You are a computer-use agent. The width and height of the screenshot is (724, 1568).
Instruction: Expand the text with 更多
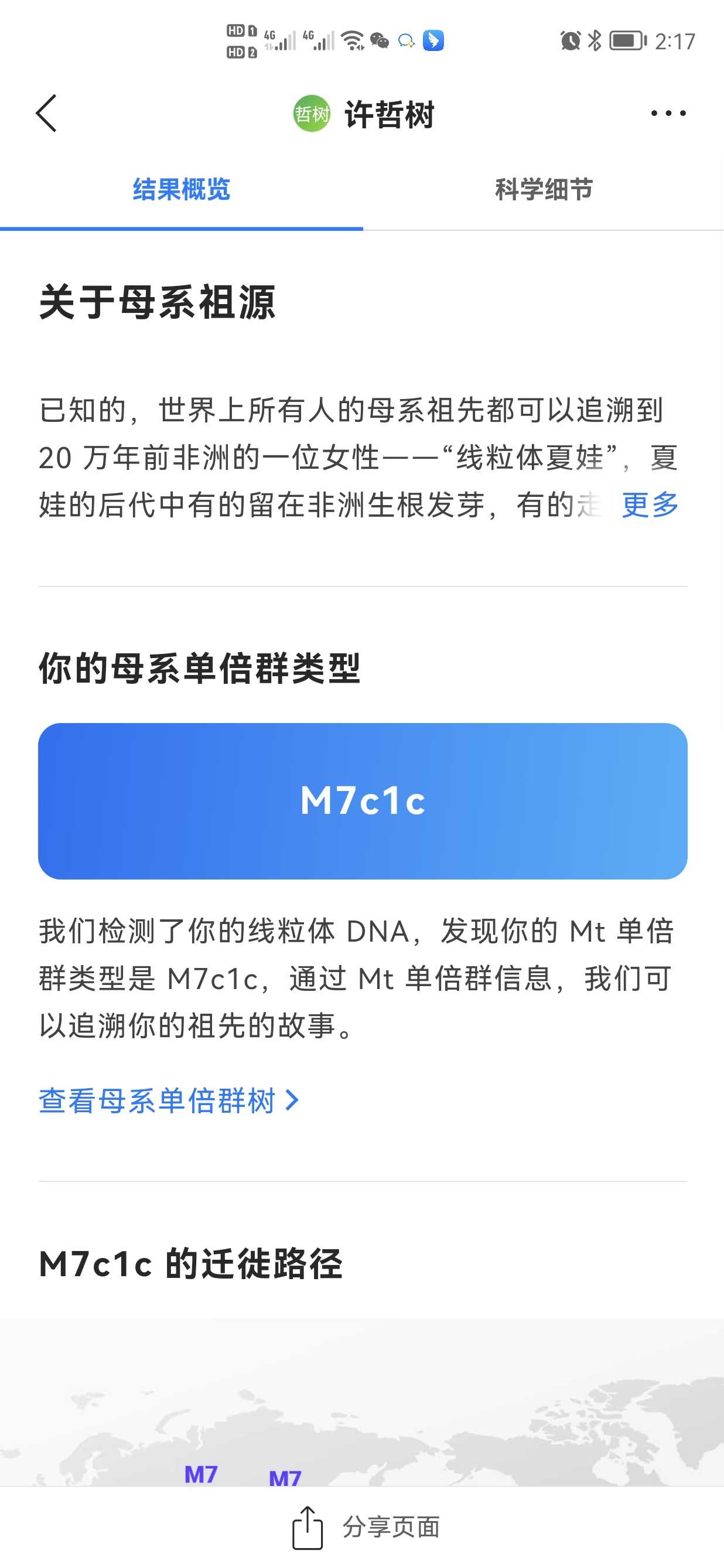[650, 505]
